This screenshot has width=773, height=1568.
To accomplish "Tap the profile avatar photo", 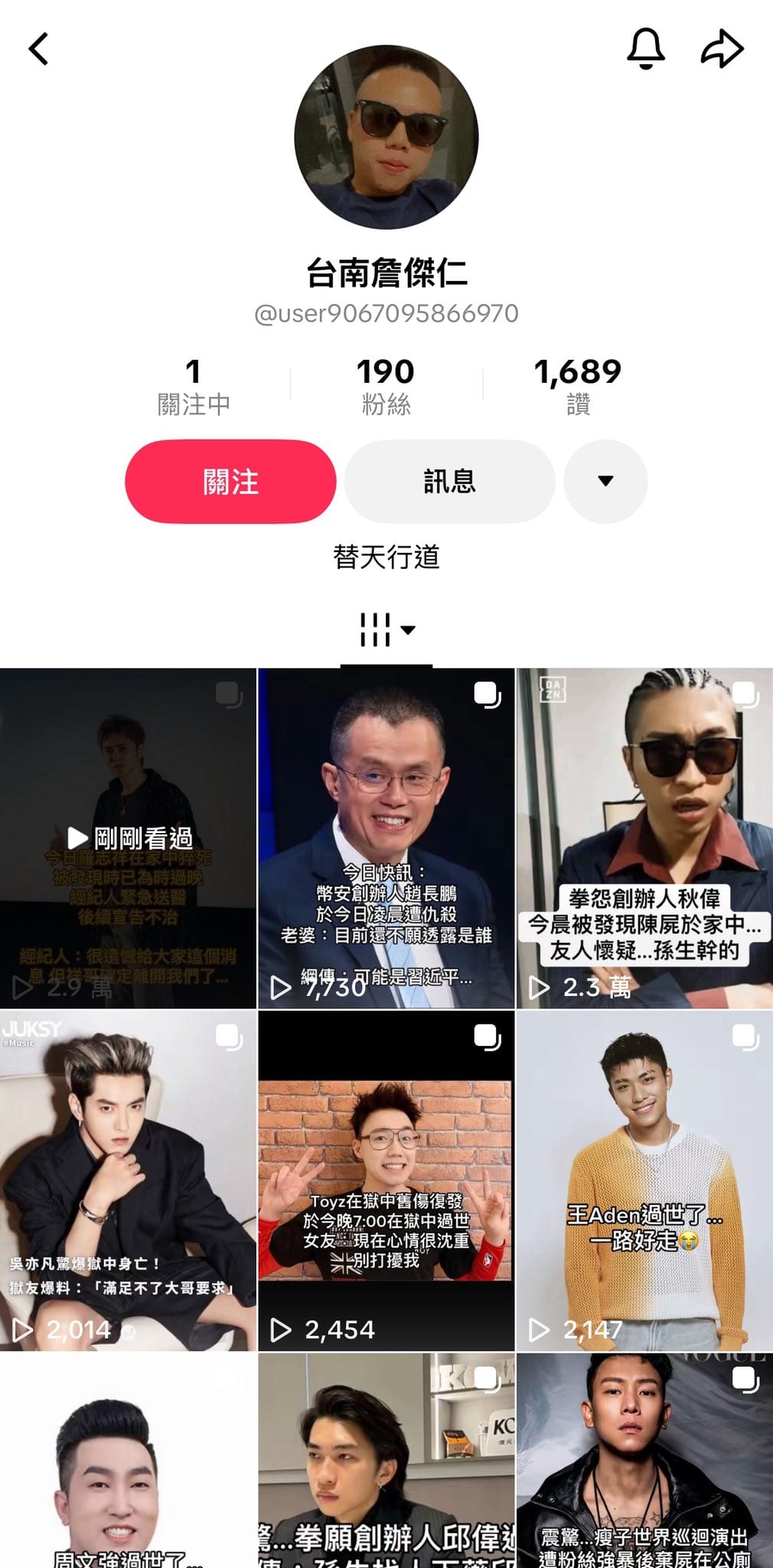I will tap(386, 137).
